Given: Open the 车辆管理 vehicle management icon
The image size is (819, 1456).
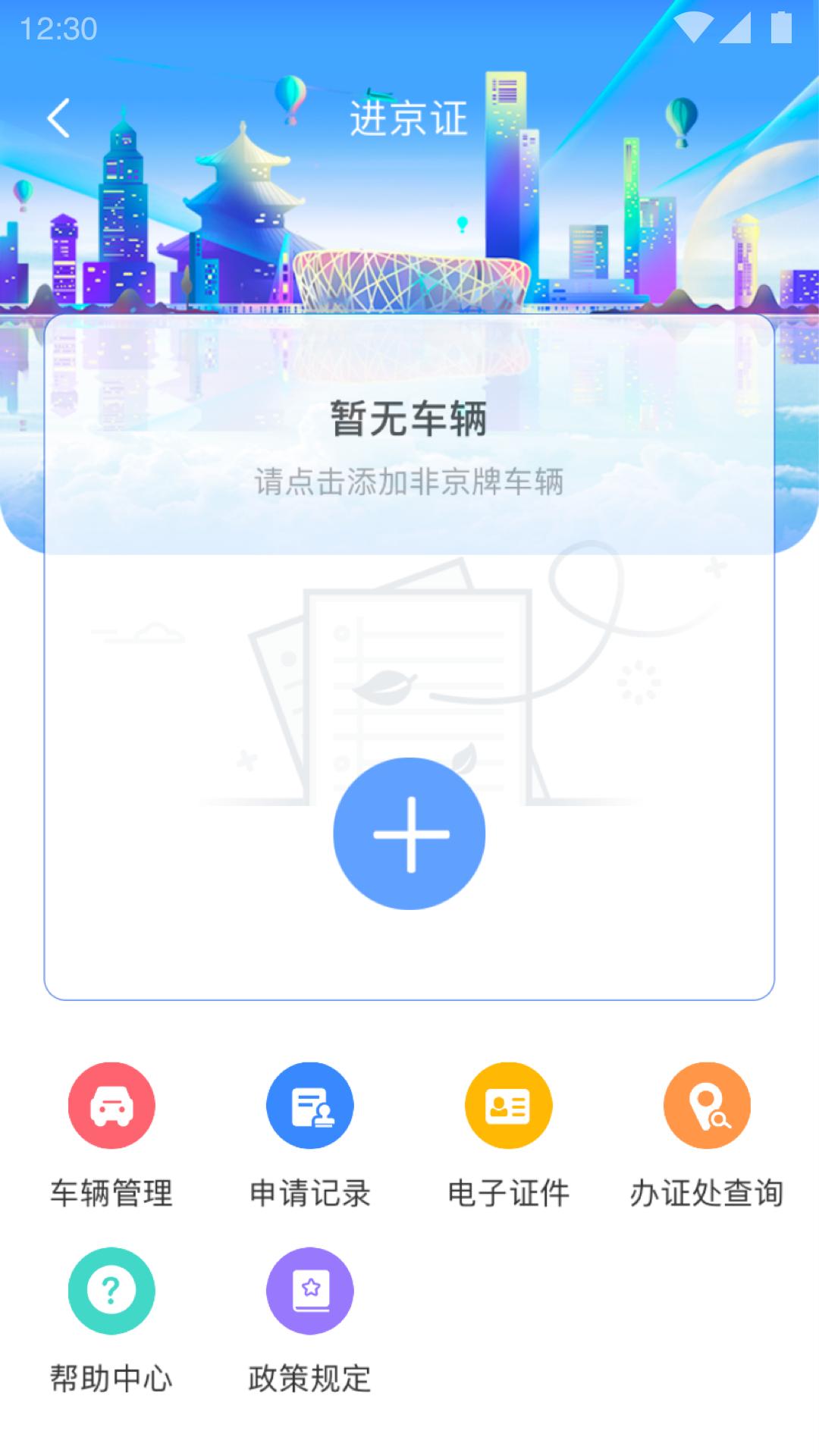Looking at the screenshot, I should (x=111, y=1105).
